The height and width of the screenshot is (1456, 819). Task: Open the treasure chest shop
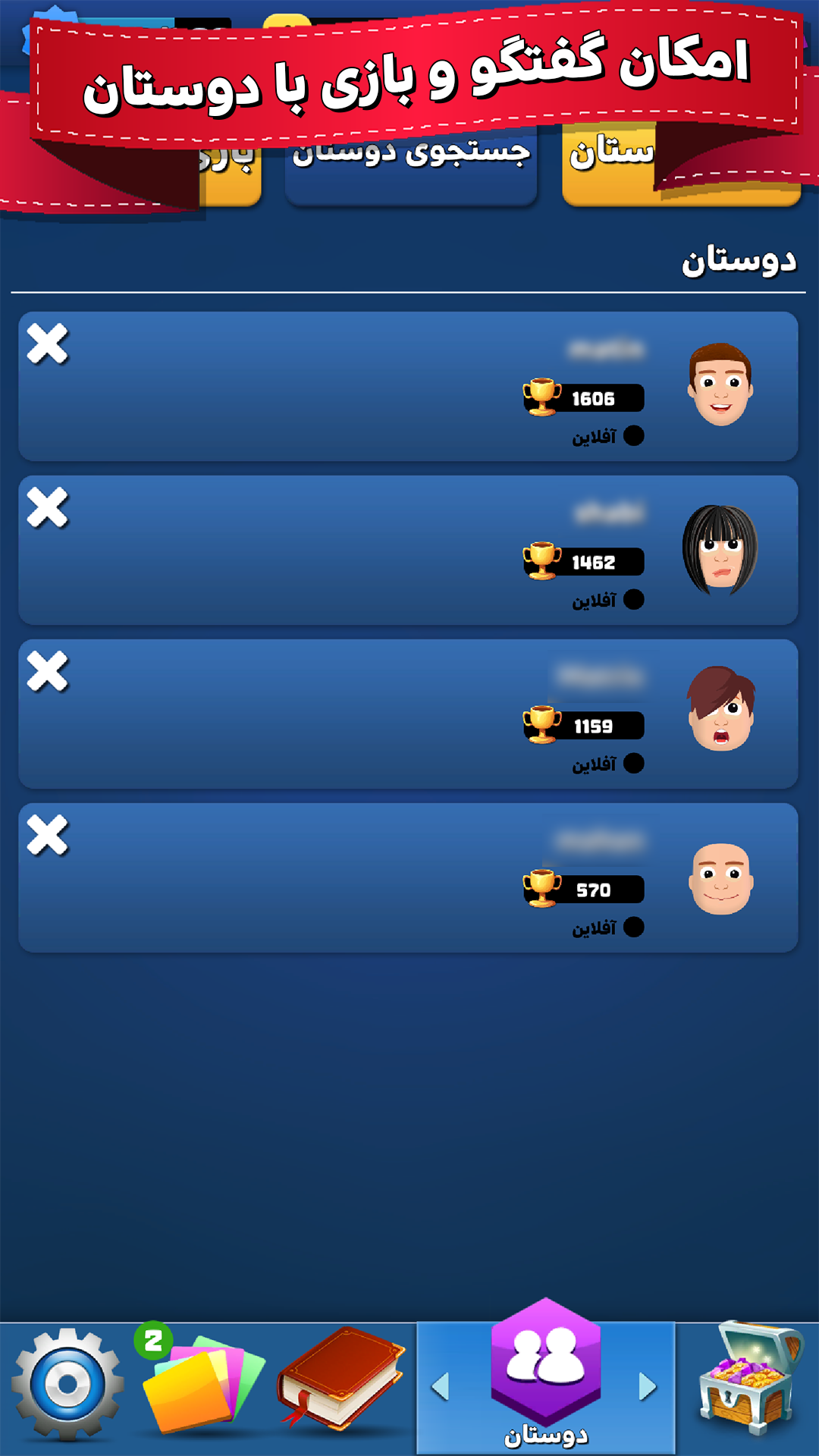click(749, 1379)
